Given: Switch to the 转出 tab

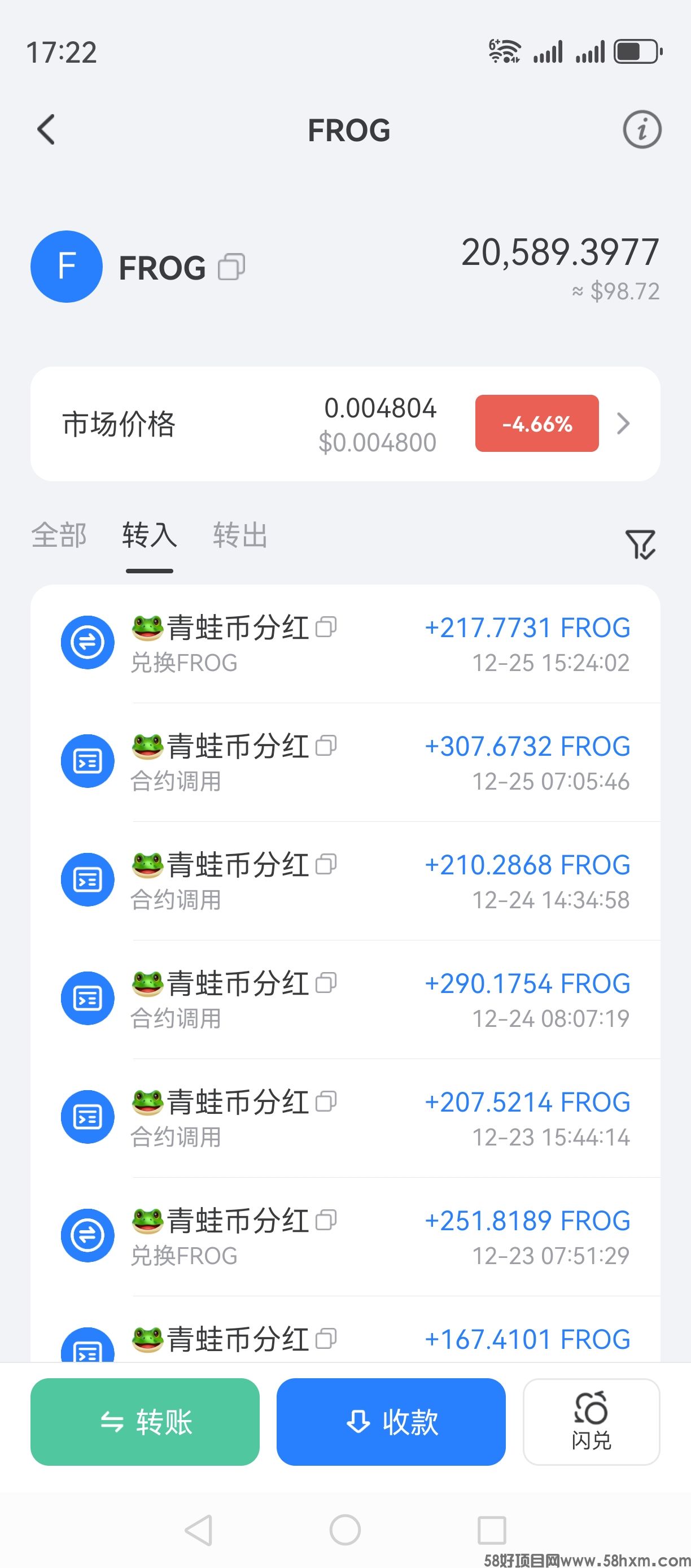Looking at the screenshot, I should (240, 535).
